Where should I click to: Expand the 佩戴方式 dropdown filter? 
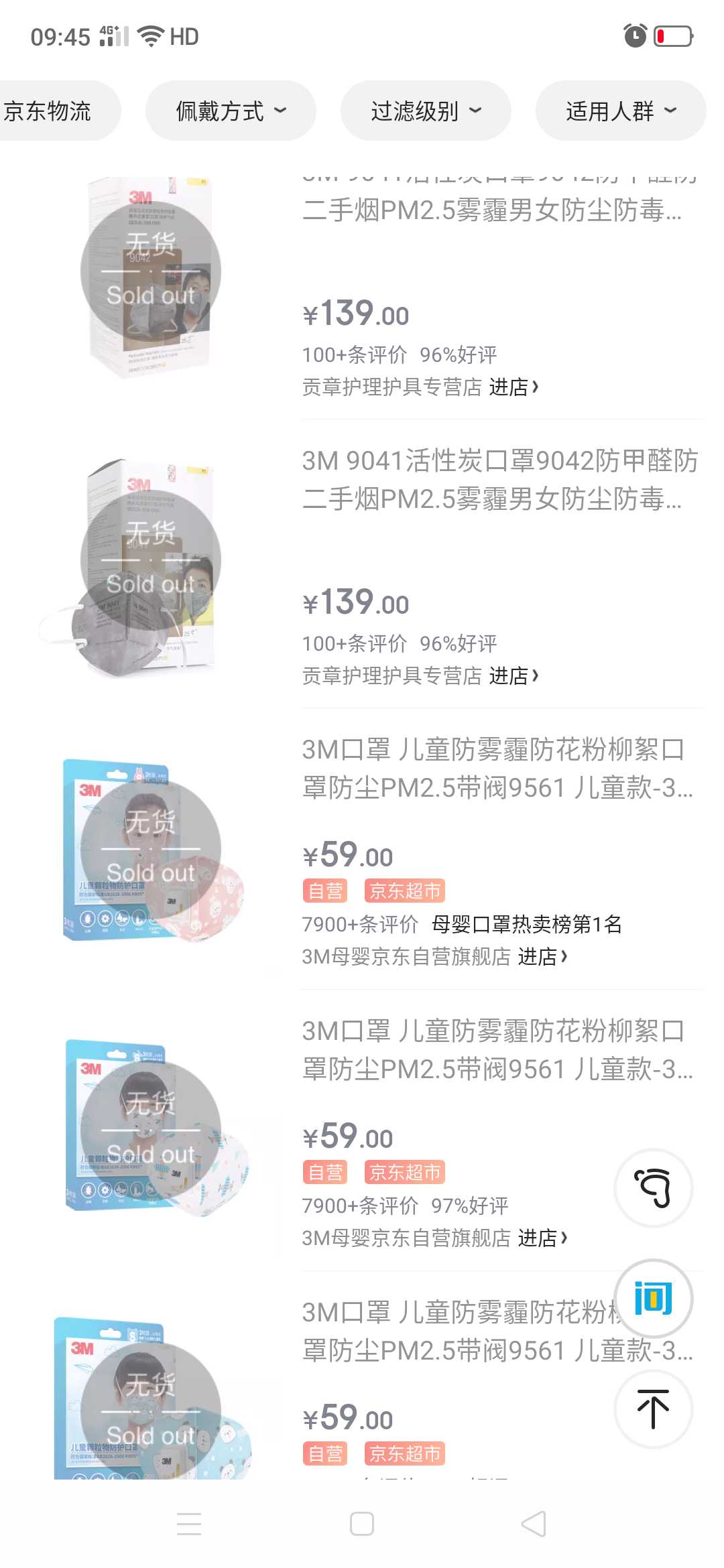click(x=230, y=111)
